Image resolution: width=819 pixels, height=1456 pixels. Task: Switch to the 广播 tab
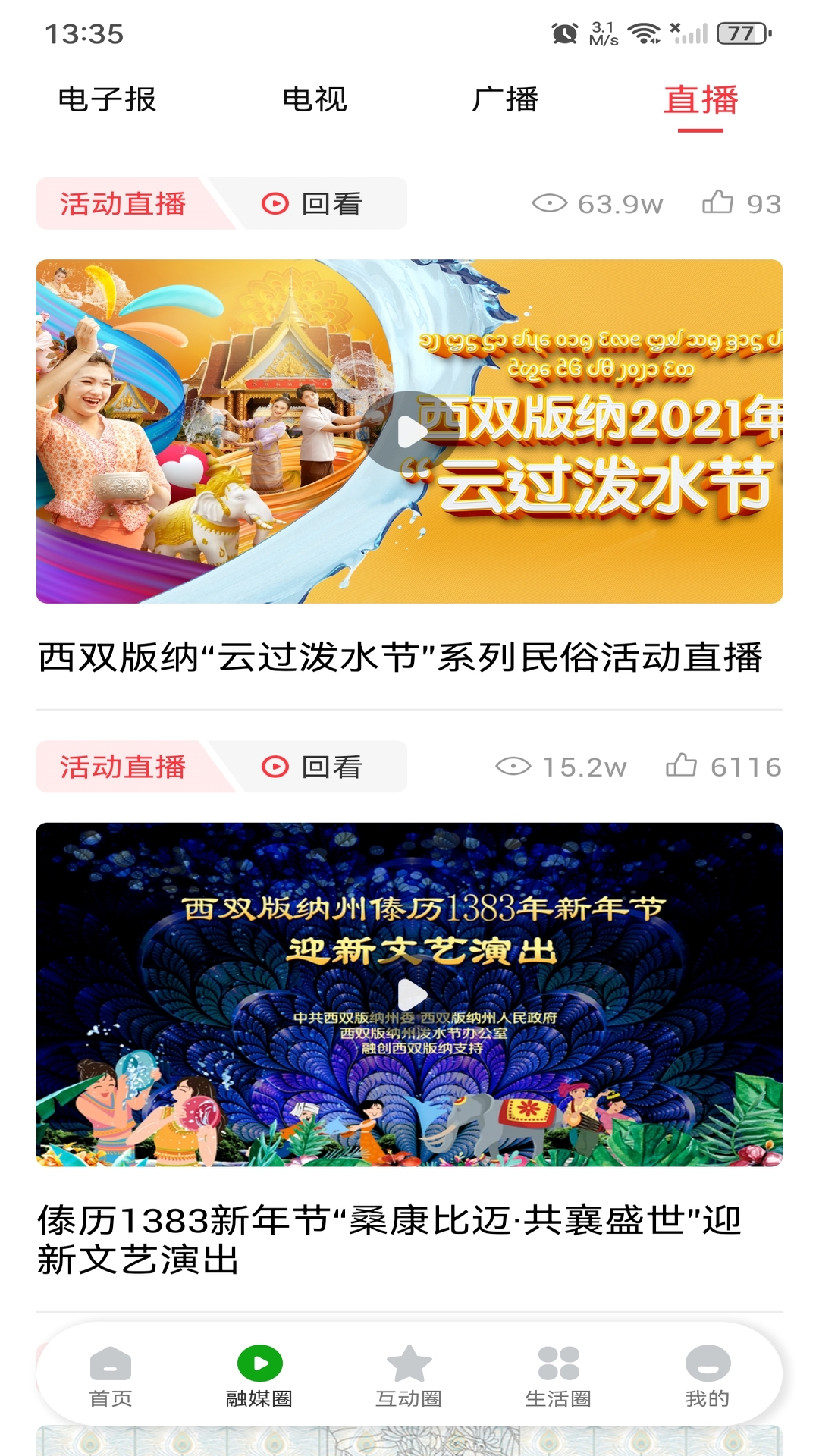click(505, 99)
